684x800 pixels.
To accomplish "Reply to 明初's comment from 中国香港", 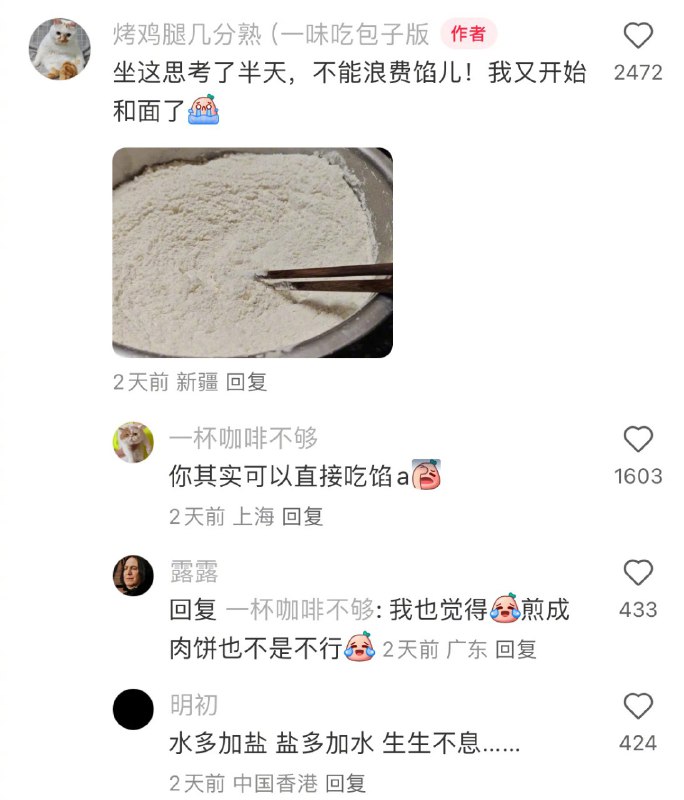I will (x=346, y=782).
